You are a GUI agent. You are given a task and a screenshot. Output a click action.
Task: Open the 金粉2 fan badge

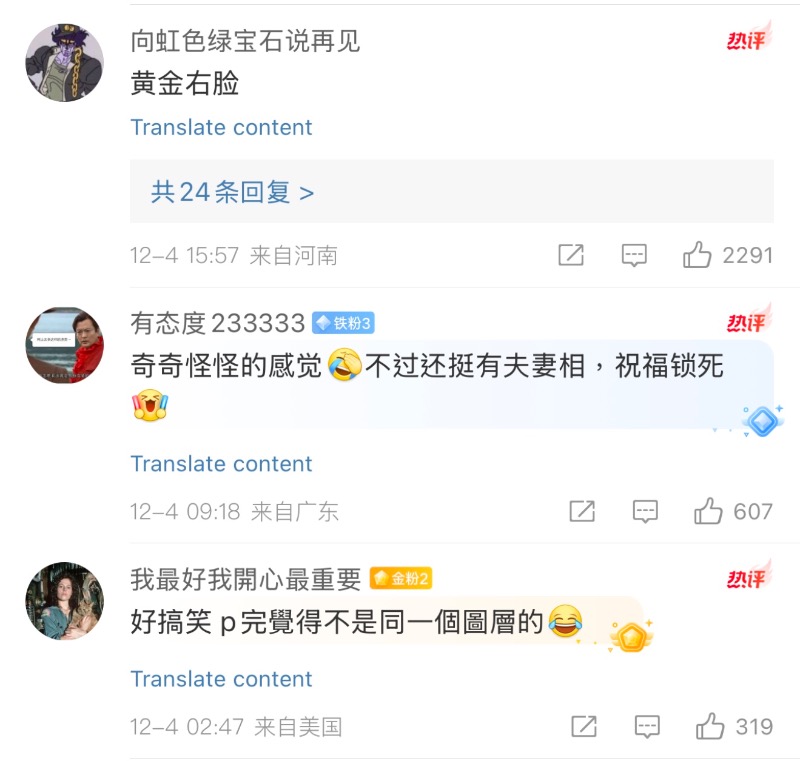click(401, 579)
